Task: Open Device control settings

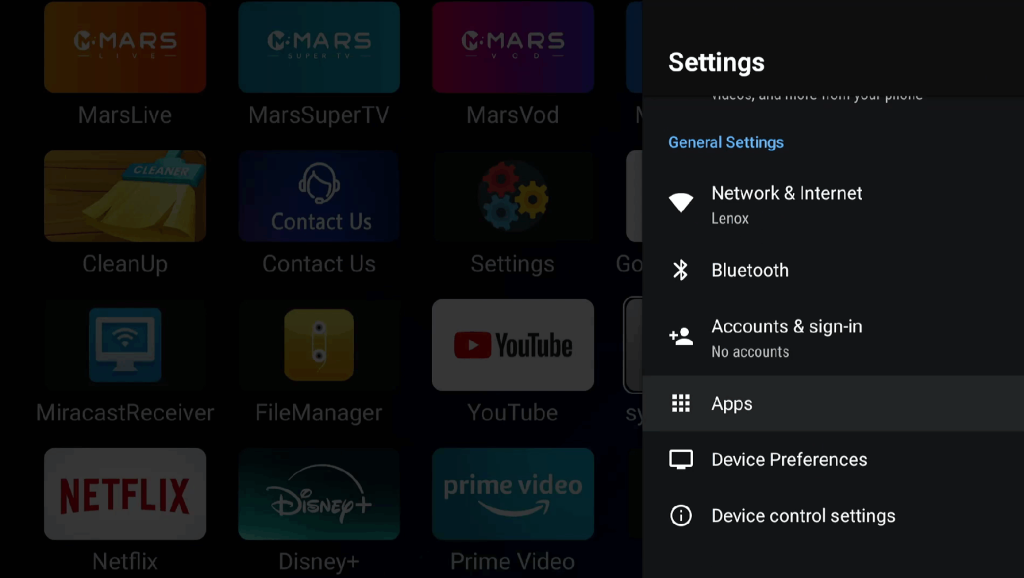Action: 802,516
